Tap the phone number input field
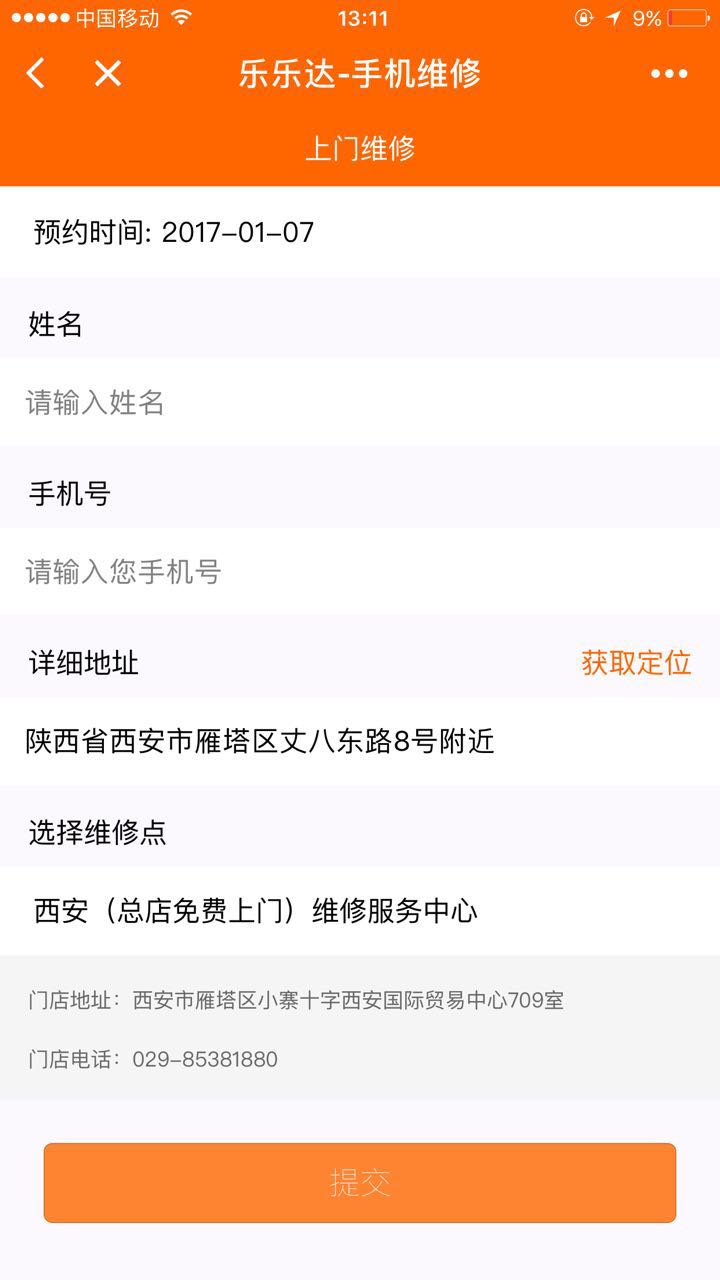 (360, 572)
